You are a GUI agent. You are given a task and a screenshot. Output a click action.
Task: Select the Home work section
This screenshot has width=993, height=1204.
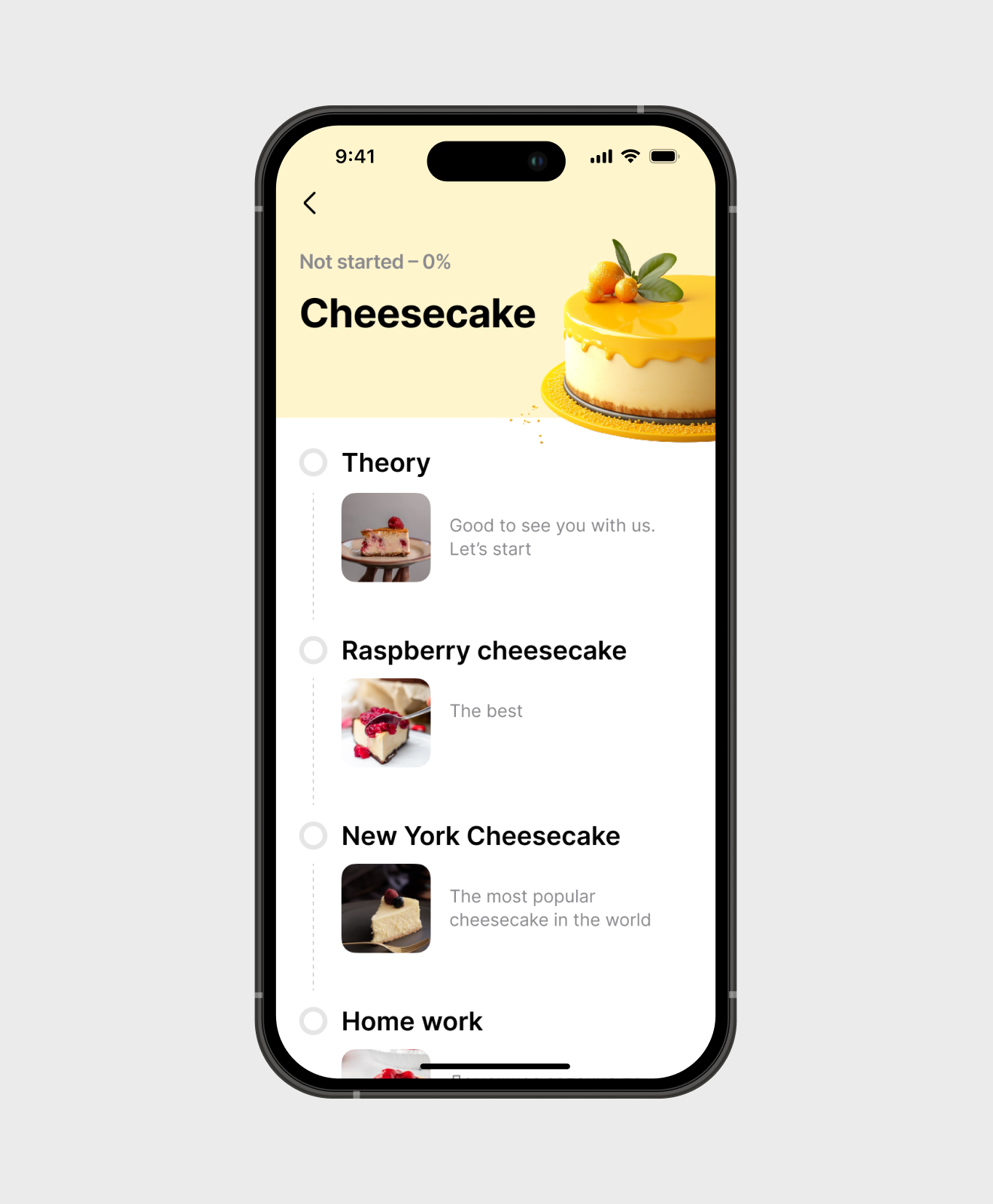411,1021
